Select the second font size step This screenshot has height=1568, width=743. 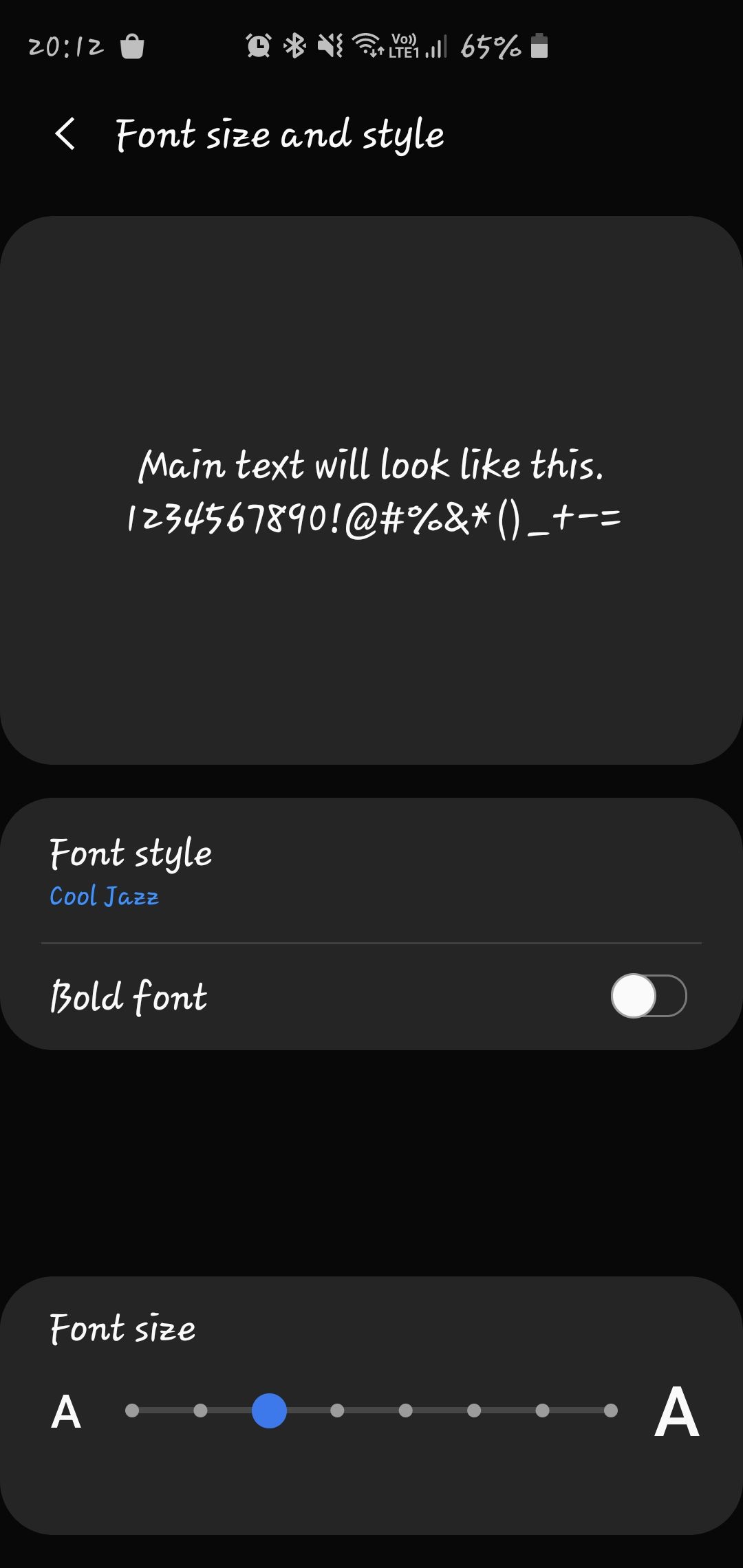pos(200,1411)
